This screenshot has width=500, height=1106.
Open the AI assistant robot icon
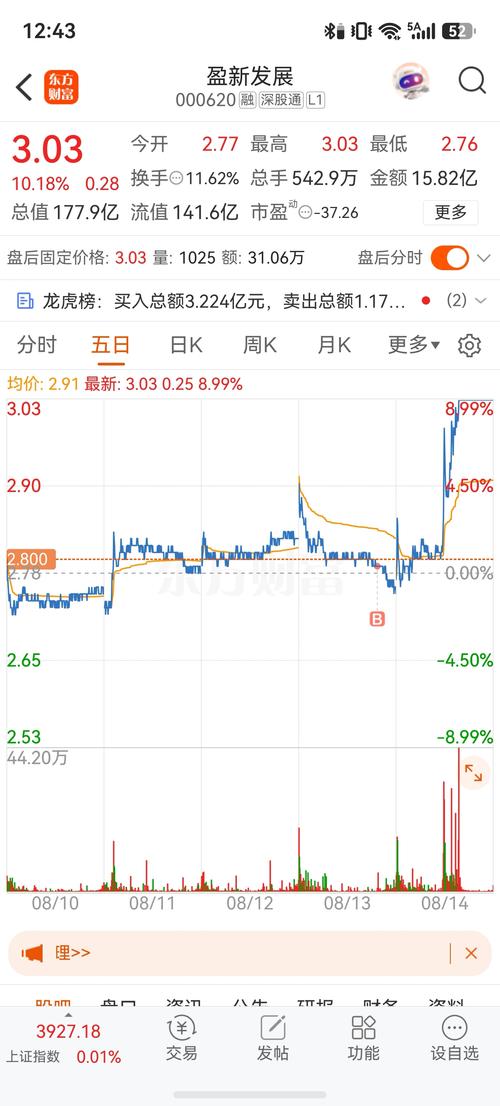[412, 82]
